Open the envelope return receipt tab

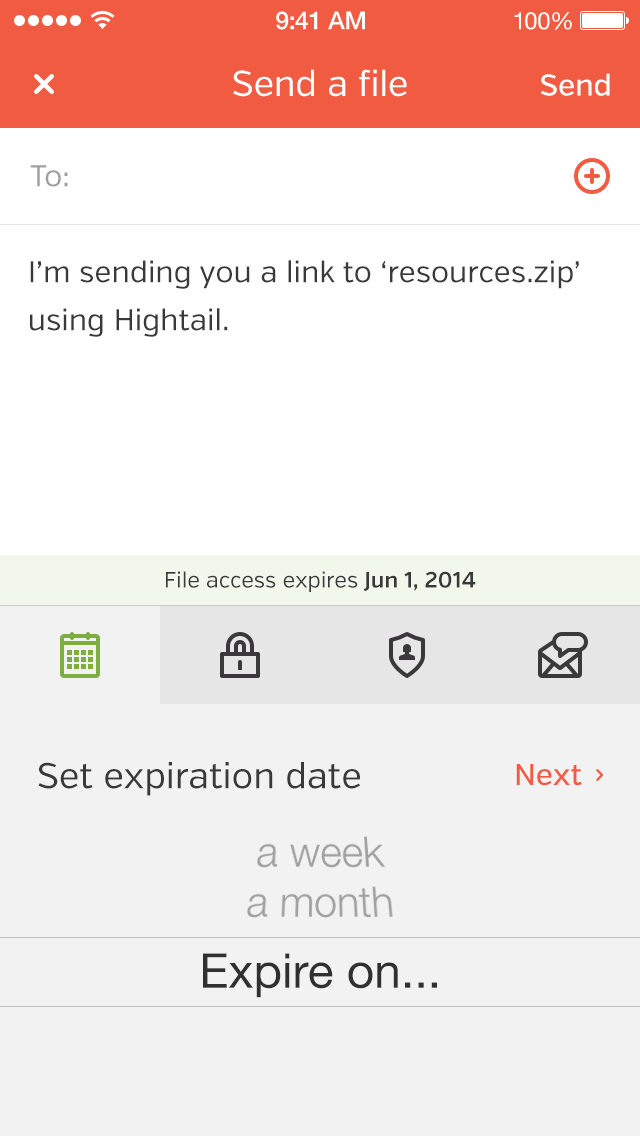[x=562, y=655]
